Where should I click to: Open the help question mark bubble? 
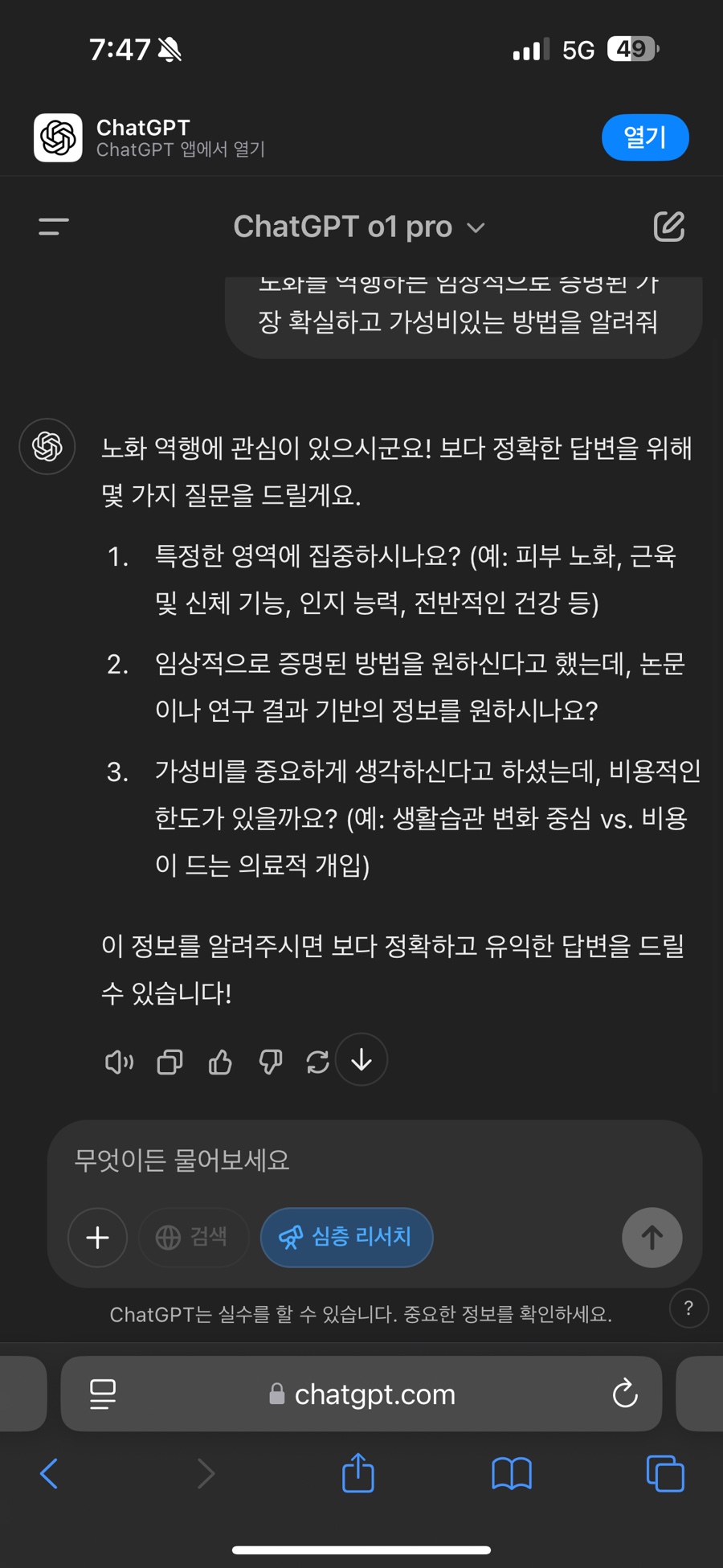(x=688, y=1308)
